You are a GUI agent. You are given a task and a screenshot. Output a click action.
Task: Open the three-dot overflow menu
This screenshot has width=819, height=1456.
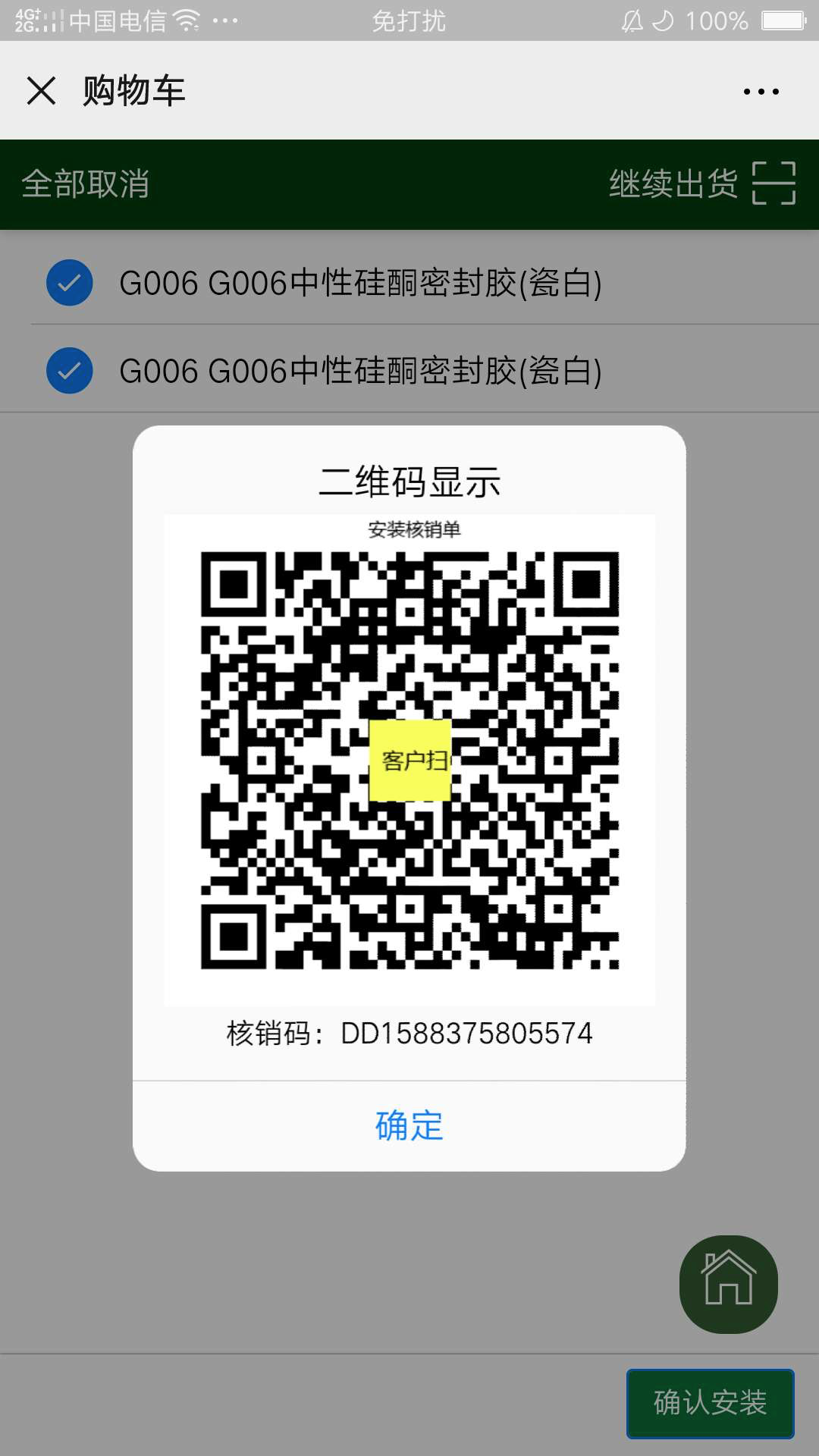tap(761, 92)
